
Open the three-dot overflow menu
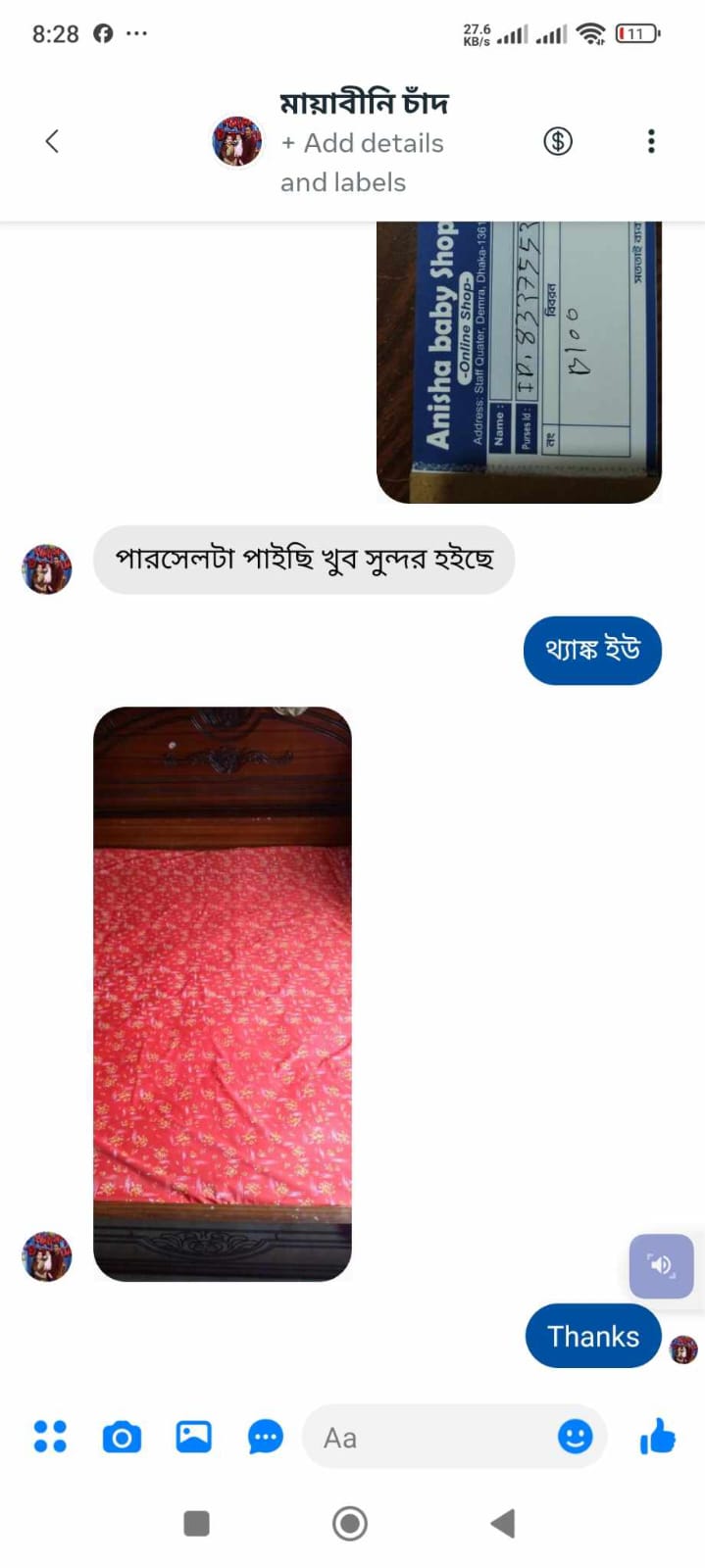coord(651,142)
